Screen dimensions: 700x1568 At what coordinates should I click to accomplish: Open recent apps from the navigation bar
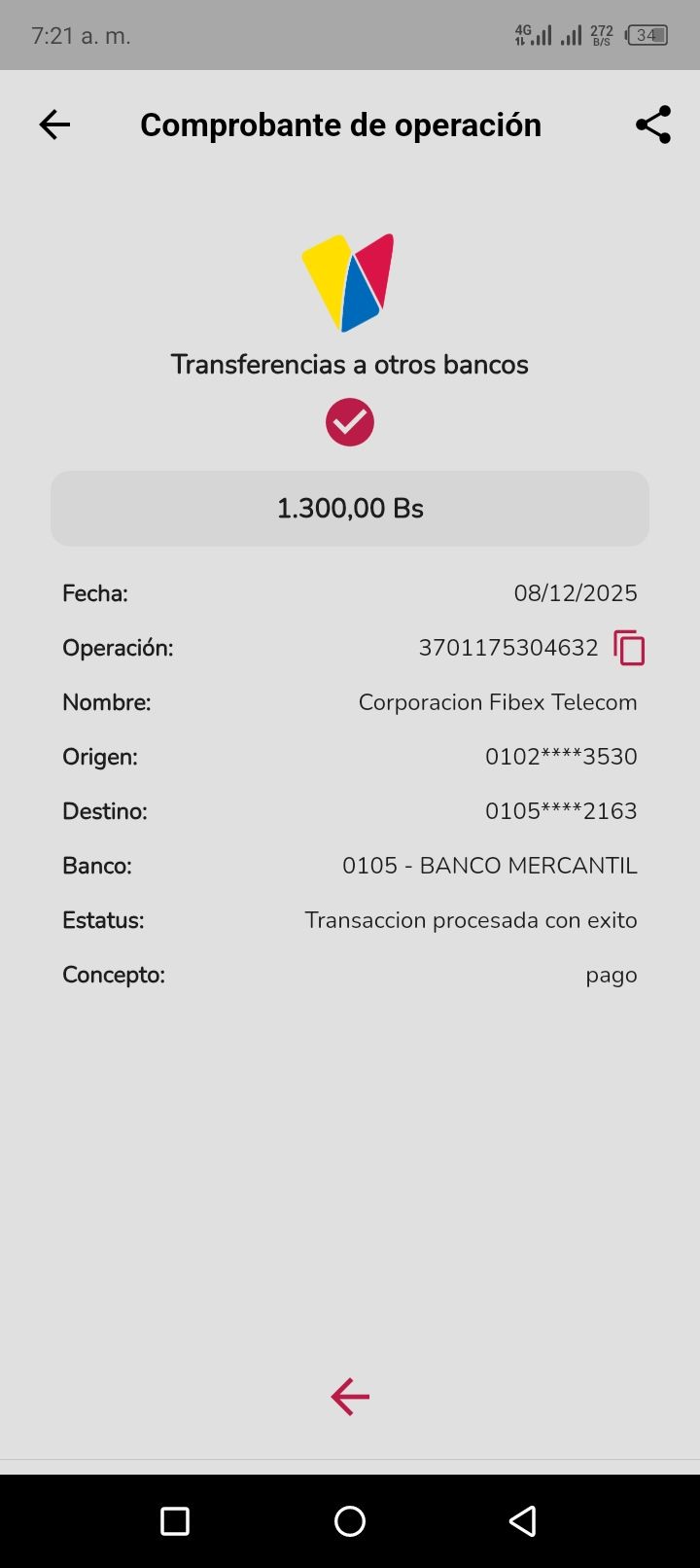coord(175,1521)
